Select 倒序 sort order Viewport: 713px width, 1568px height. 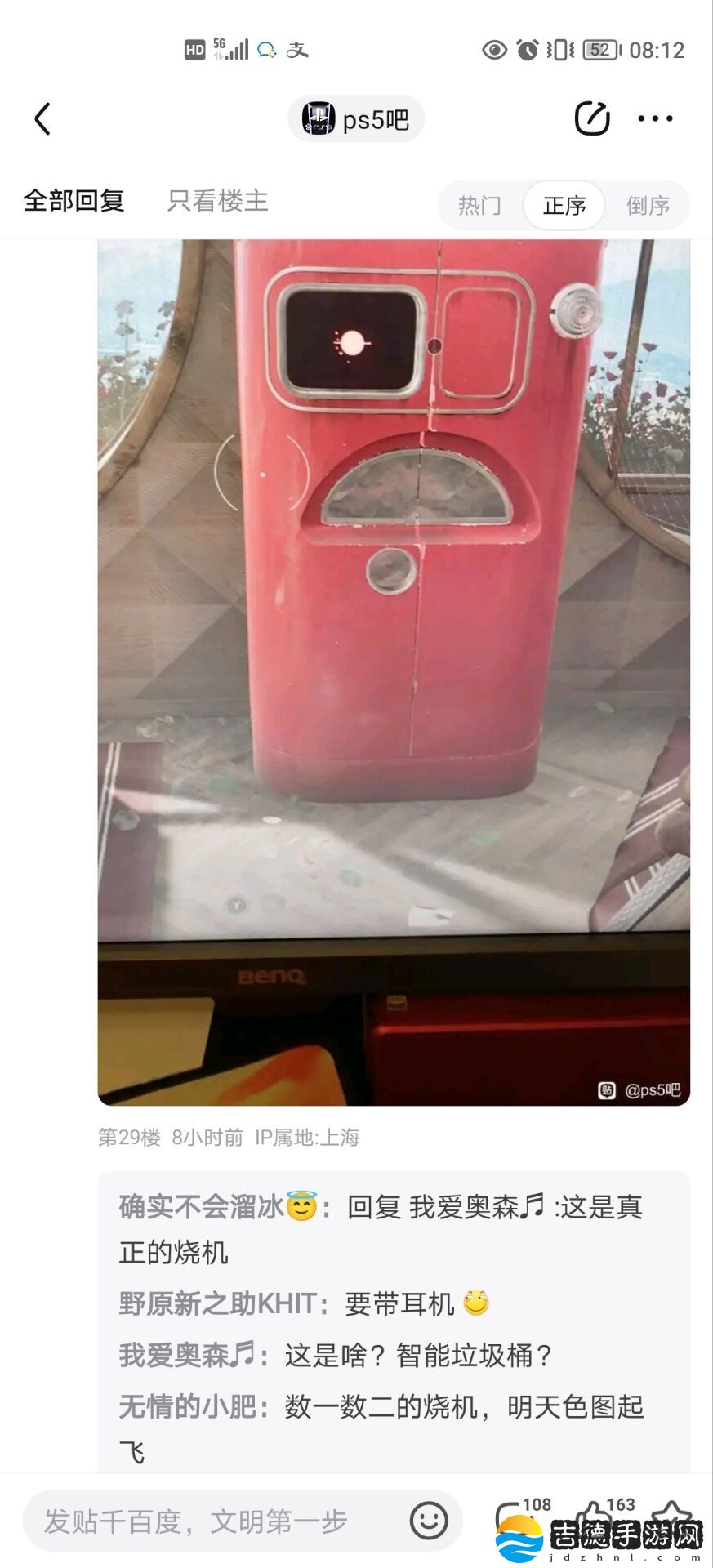coord(648,205)
